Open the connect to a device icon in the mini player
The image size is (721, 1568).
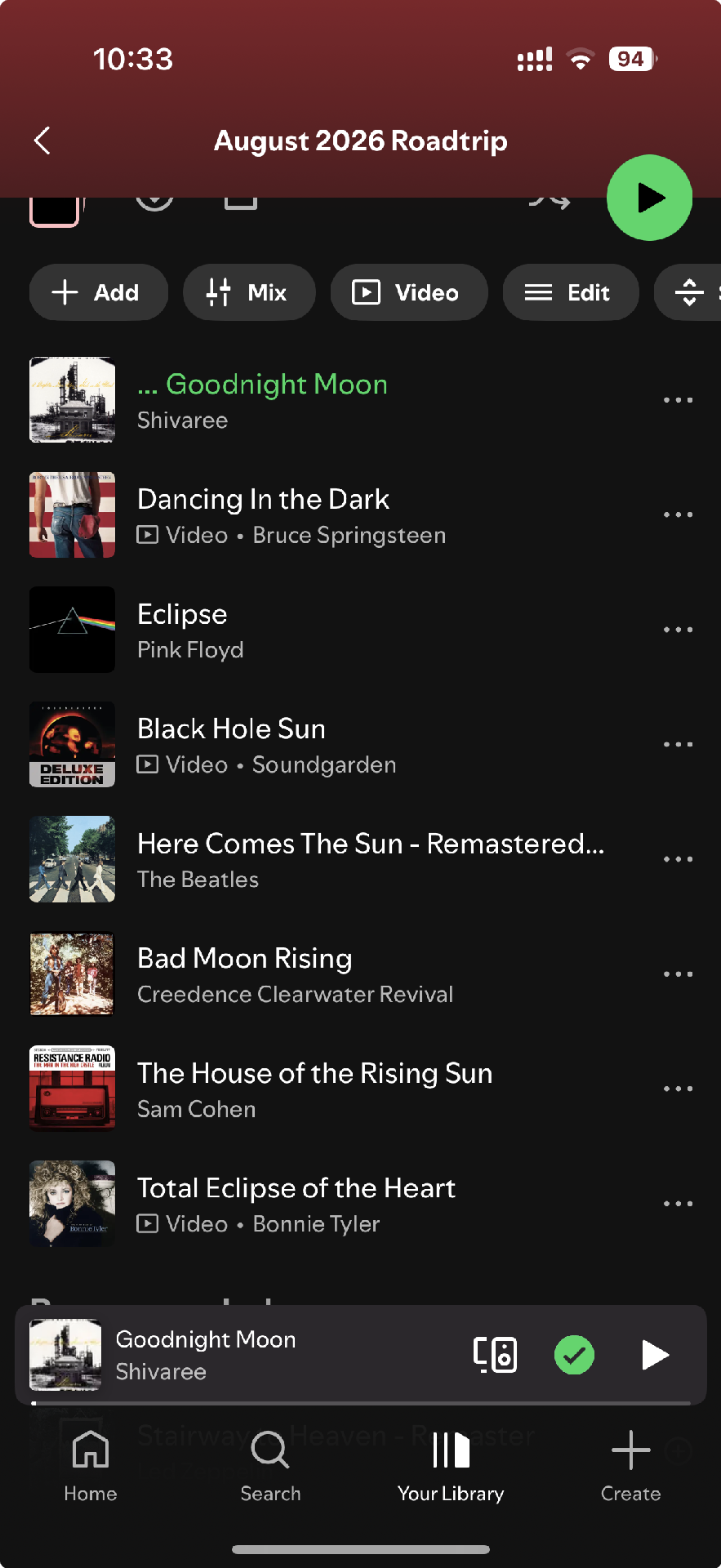pos(495,1355)
